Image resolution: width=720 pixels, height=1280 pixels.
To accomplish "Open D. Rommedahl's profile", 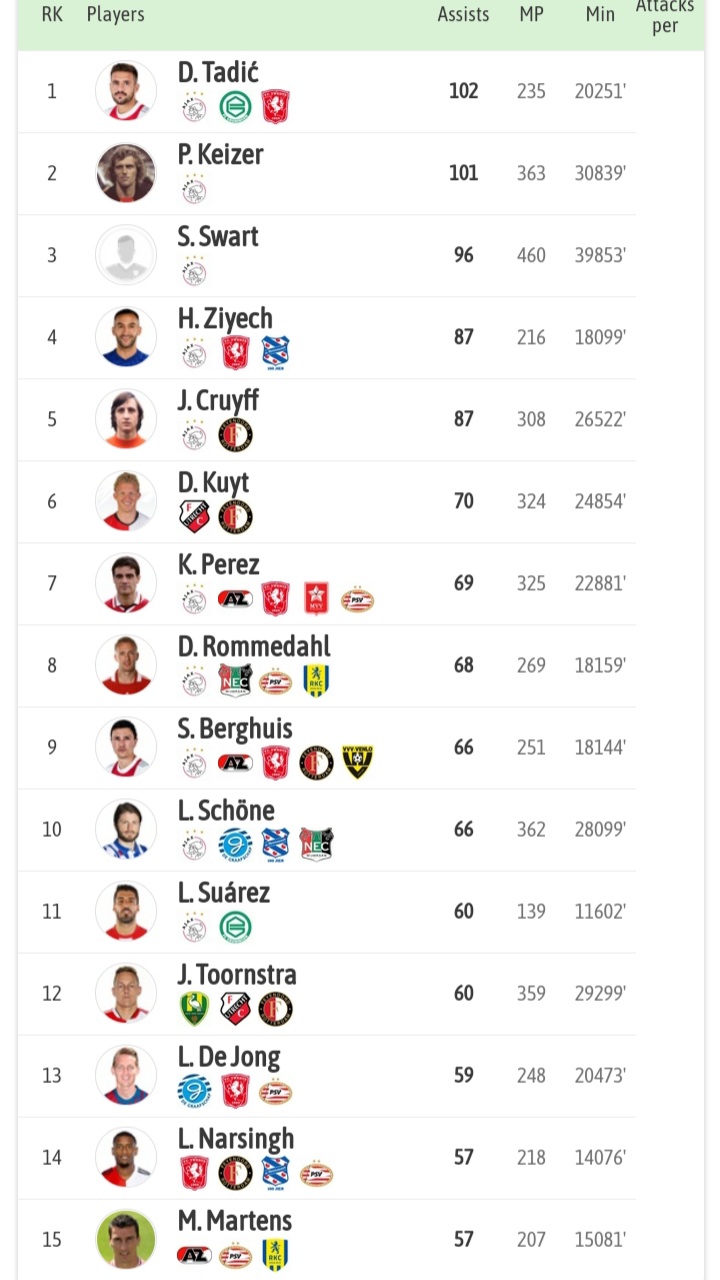I will (254, 646).
